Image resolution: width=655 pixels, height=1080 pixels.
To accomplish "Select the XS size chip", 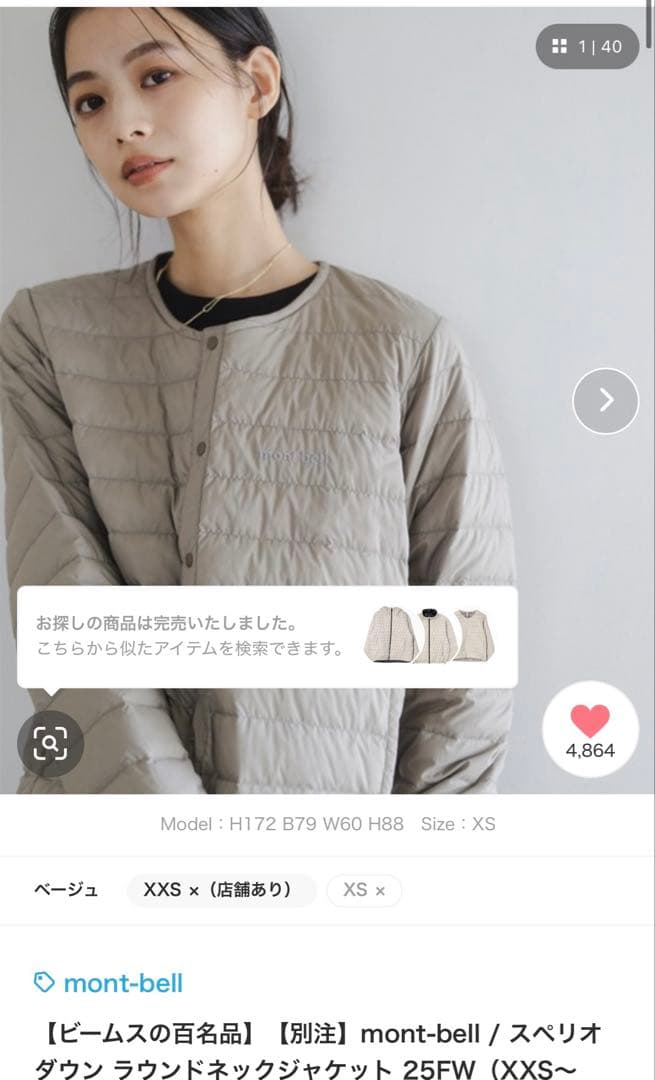I will pos(364,890).
